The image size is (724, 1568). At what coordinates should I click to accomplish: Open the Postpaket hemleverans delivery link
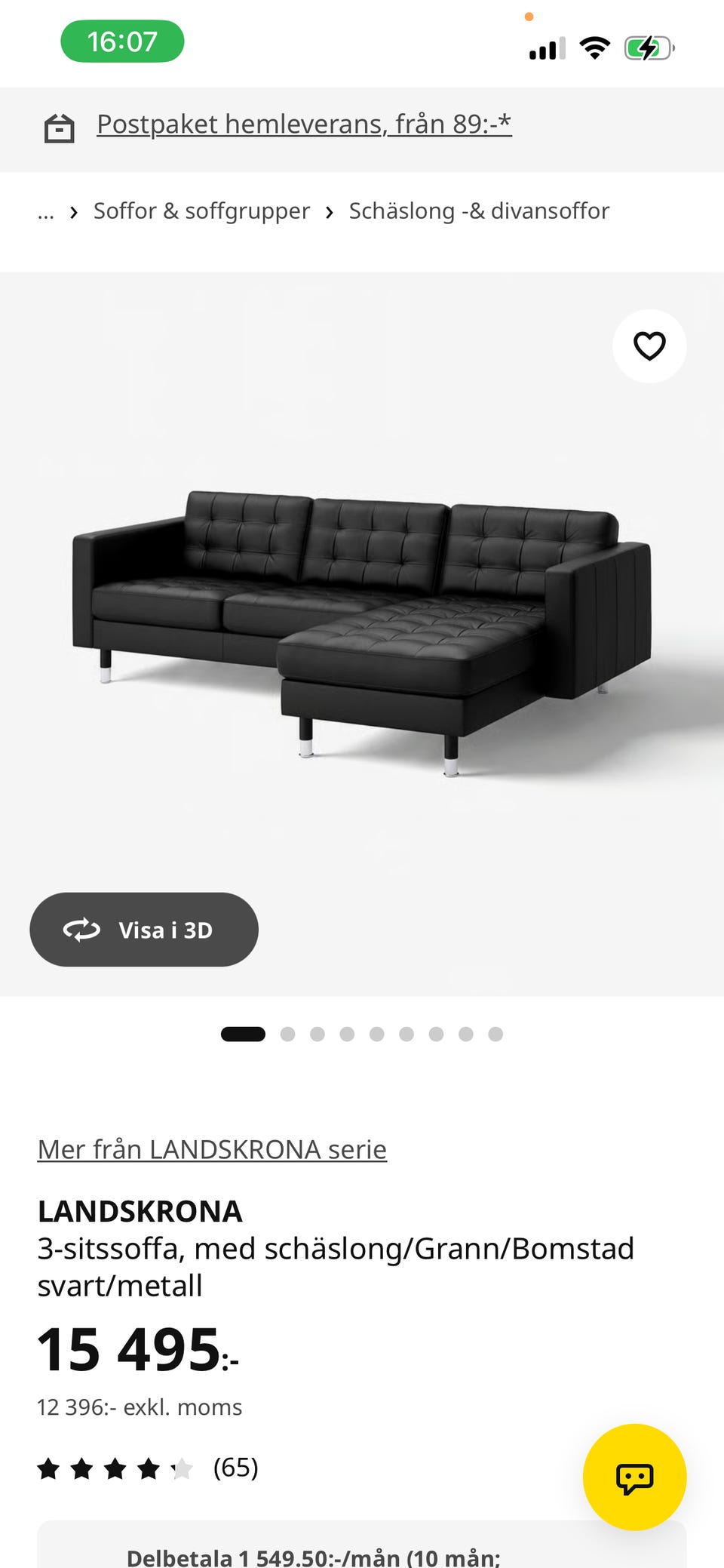pos(304,125)
